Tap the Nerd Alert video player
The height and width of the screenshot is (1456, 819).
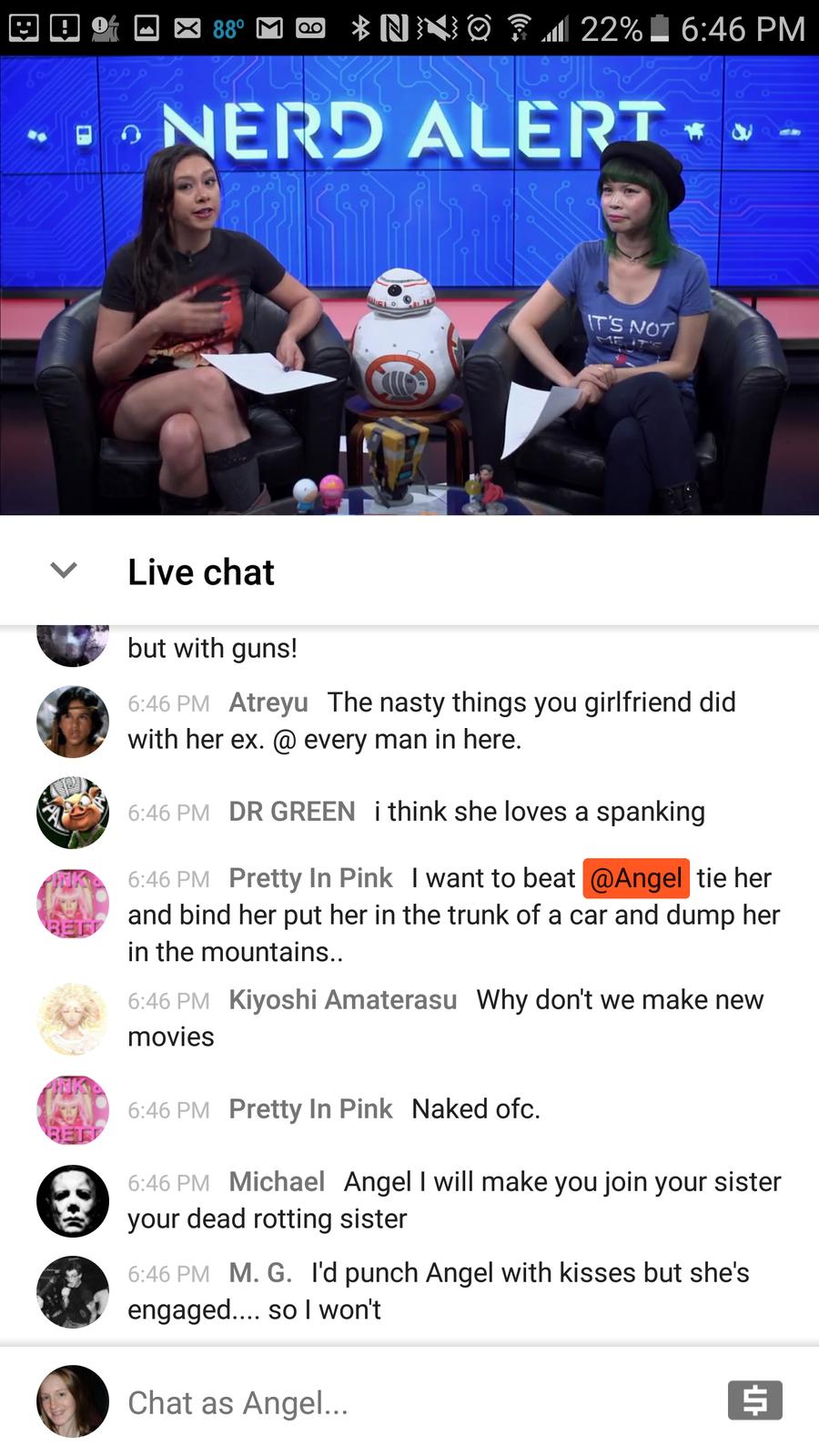pyautogui.click(x=409, y=286)
